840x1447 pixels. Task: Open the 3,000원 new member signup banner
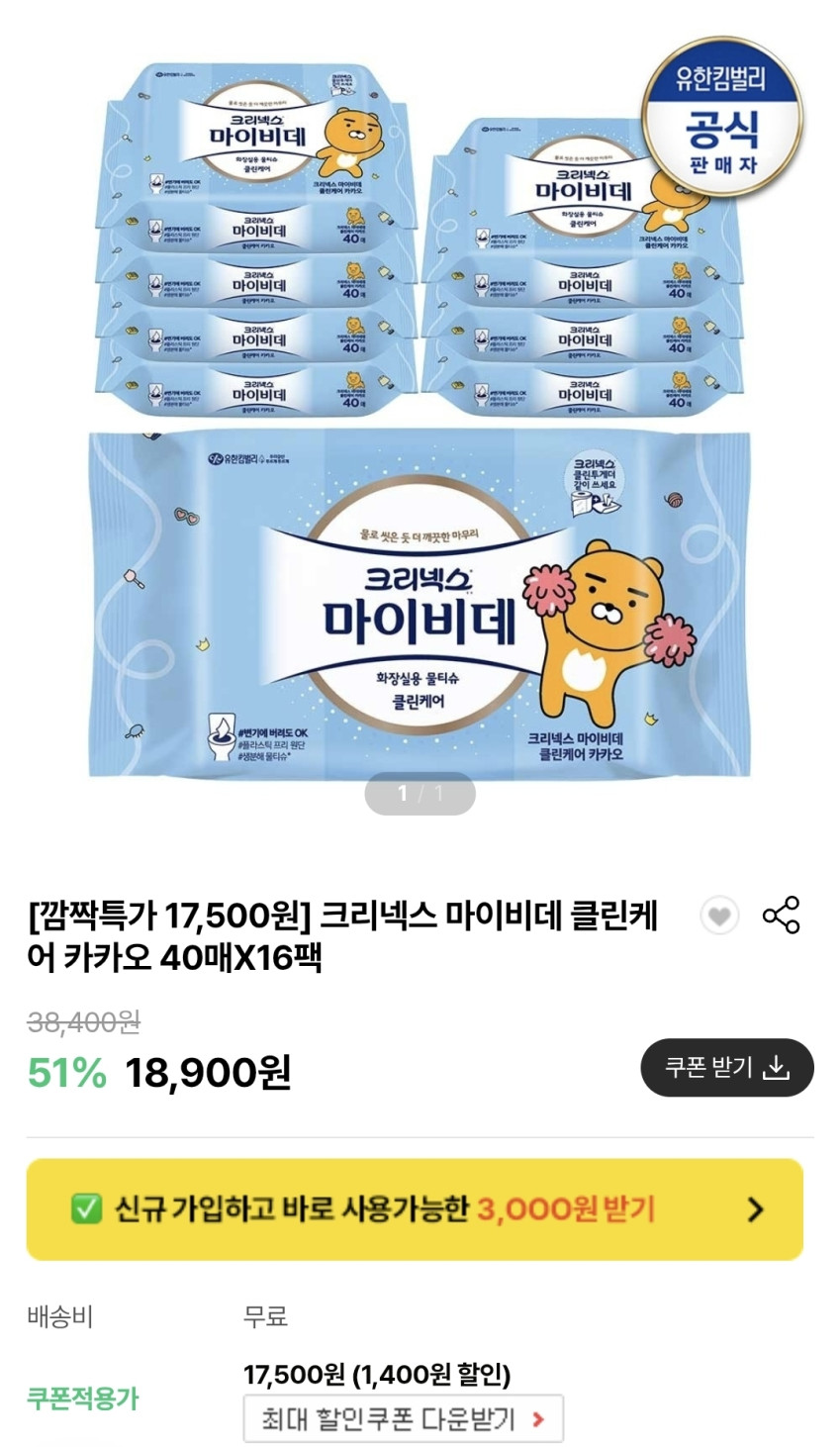tap(415, 1209)
